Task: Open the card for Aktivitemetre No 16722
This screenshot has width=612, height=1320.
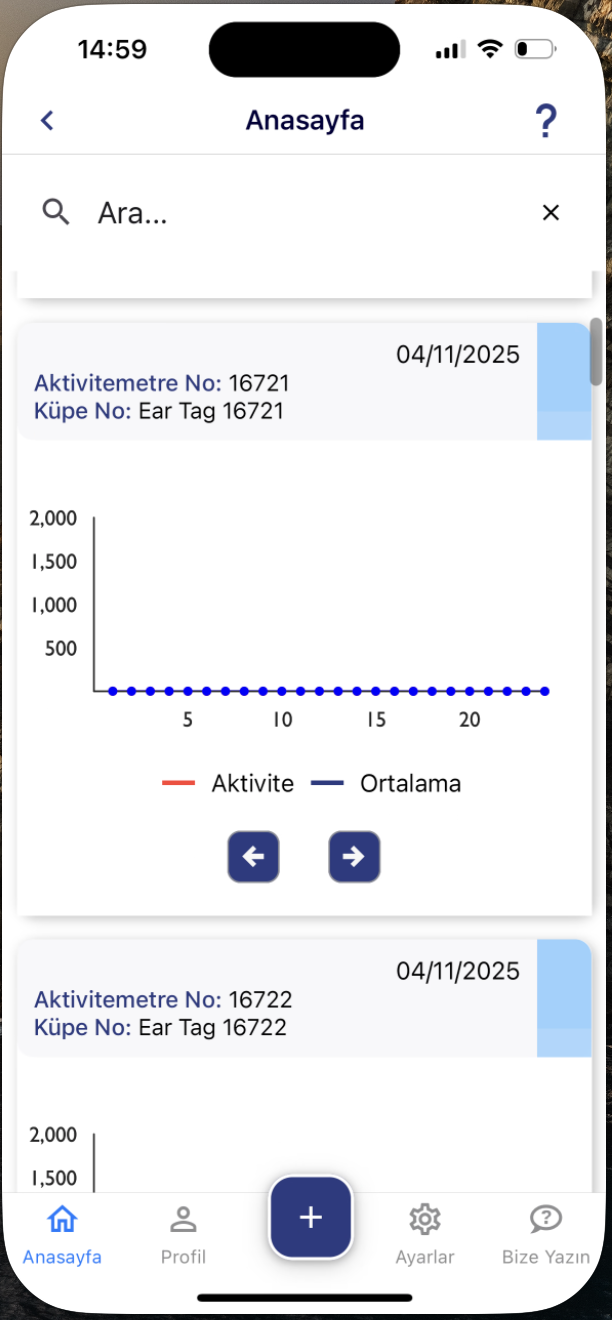Action: click(x=277, y=999)
